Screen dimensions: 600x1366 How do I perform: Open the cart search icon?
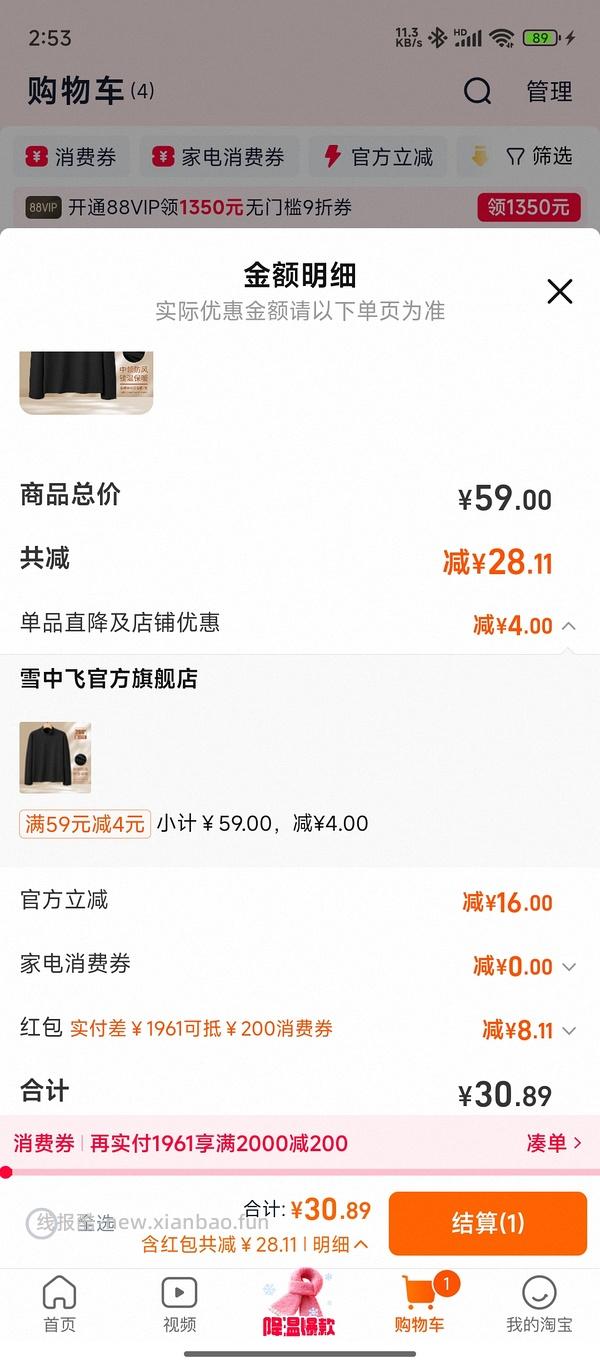[x=478, y=92]
